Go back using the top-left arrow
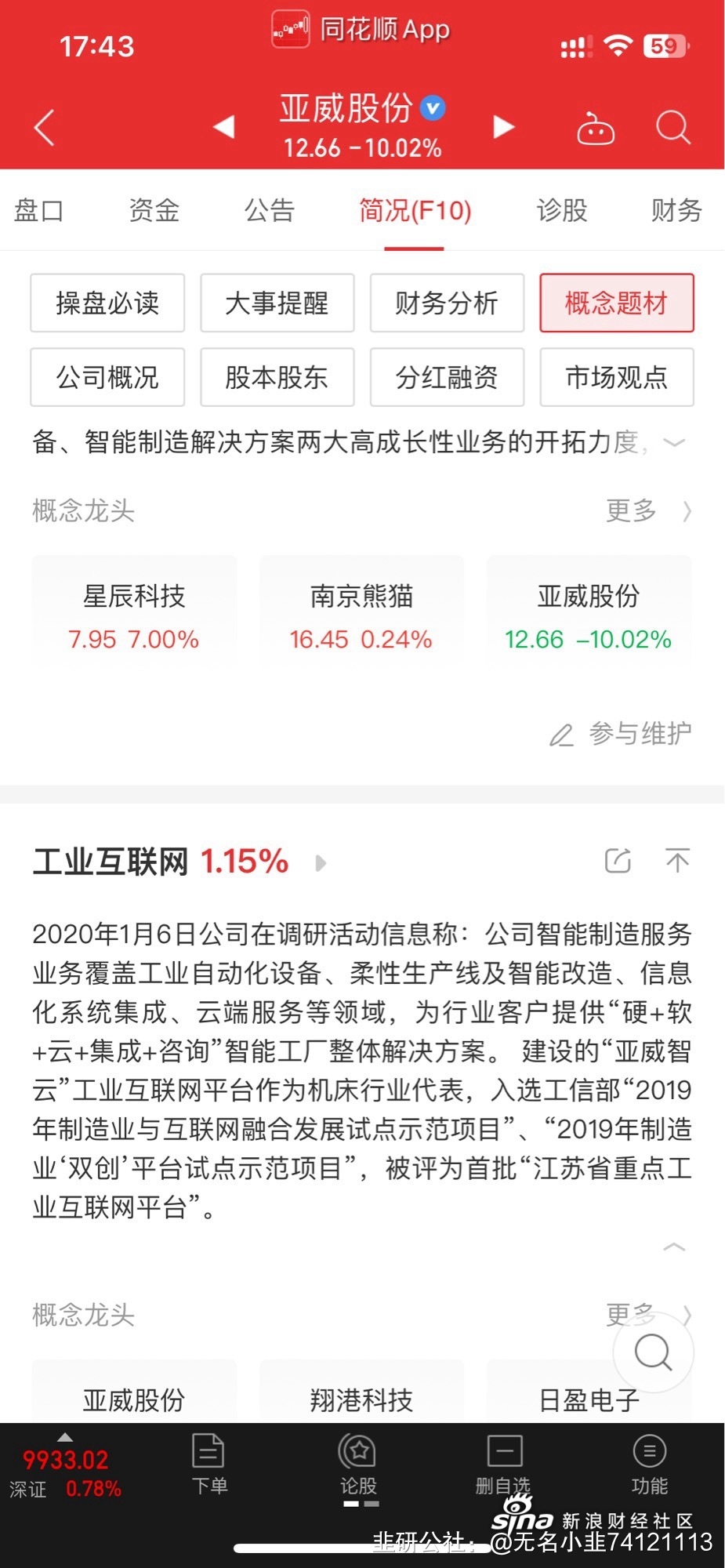This screenshot has height=1568, width=725. click(45, 127)
